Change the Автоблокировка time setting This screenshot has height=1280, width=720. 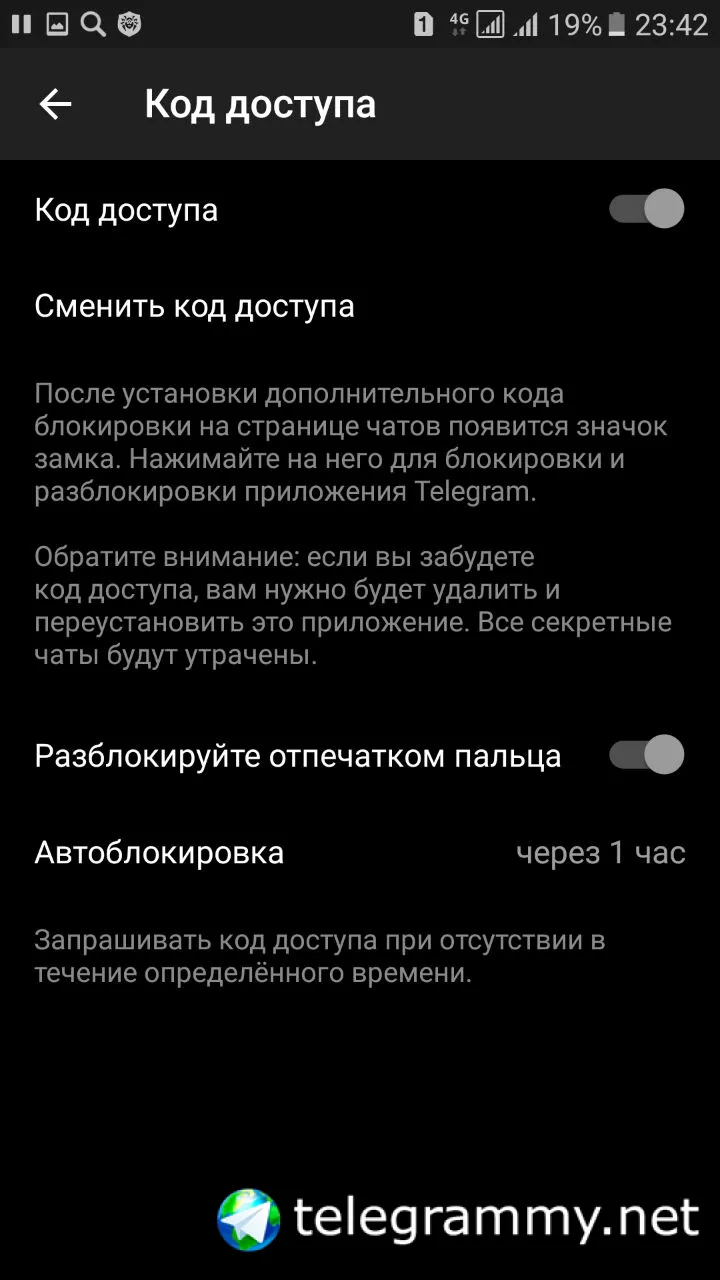tap(360, 853)
